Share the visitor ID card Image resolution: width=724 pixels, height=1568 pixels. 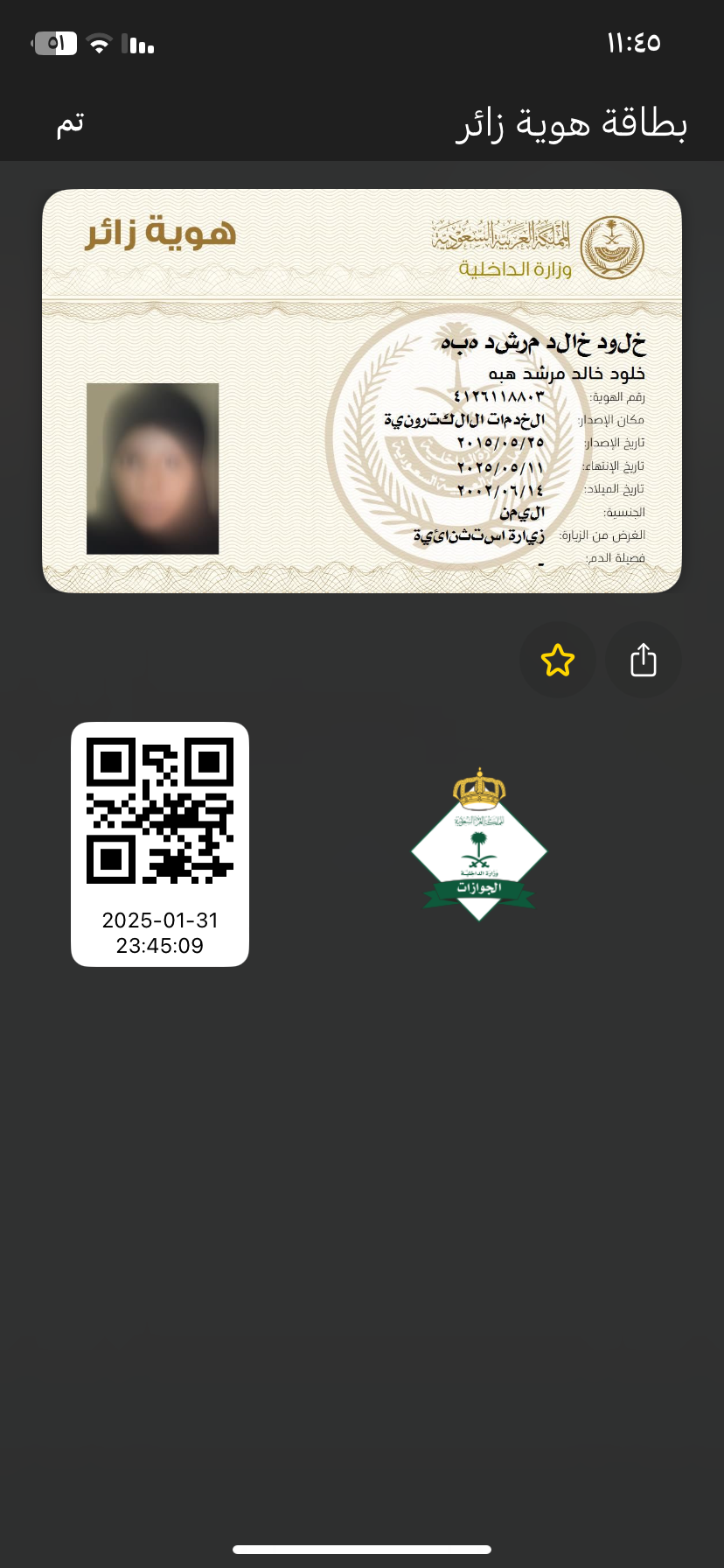tap(644, 661)
